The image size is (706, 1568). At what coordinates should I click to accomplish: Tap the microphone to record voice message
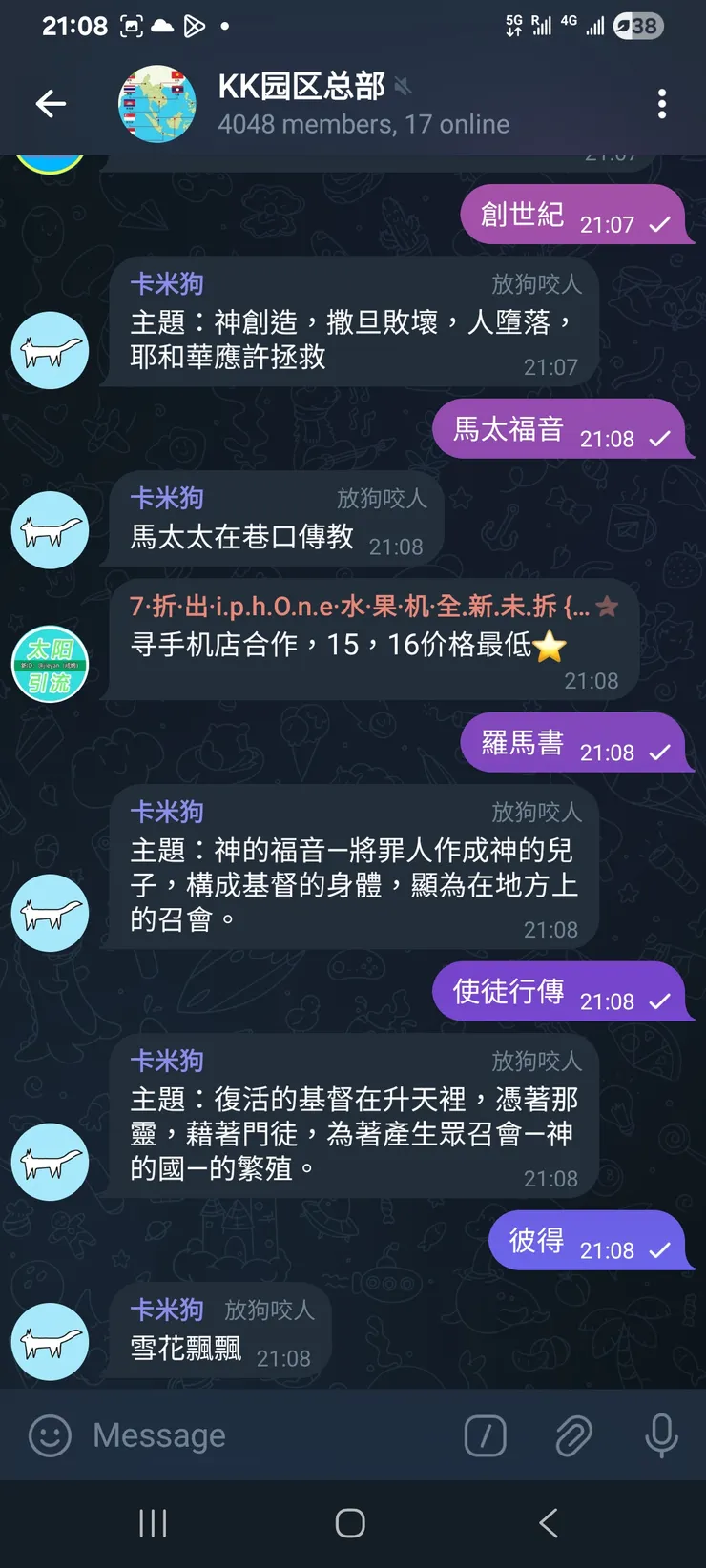[x=660, y=1435]
